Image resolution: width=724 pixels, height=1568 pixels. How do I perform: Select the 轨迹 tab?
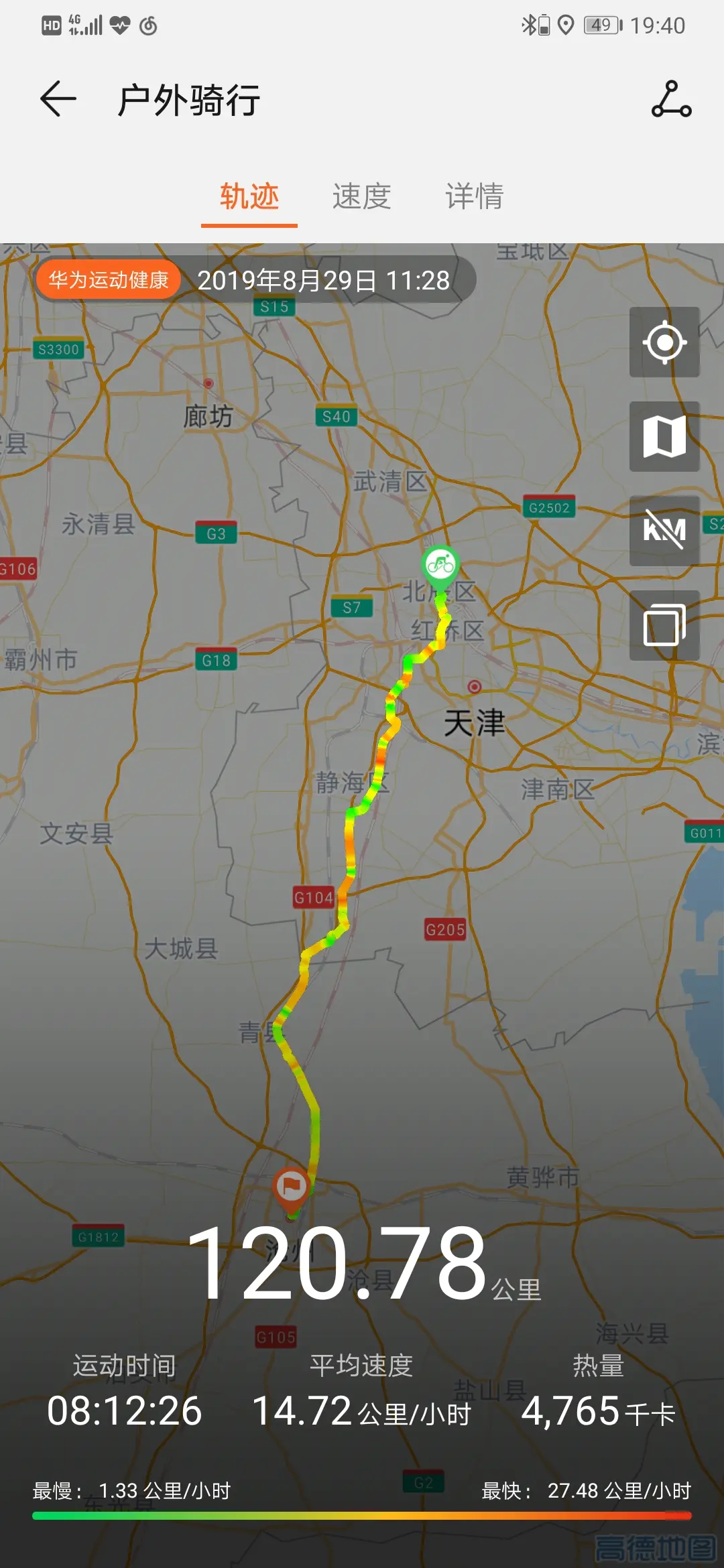pos(249,197)
